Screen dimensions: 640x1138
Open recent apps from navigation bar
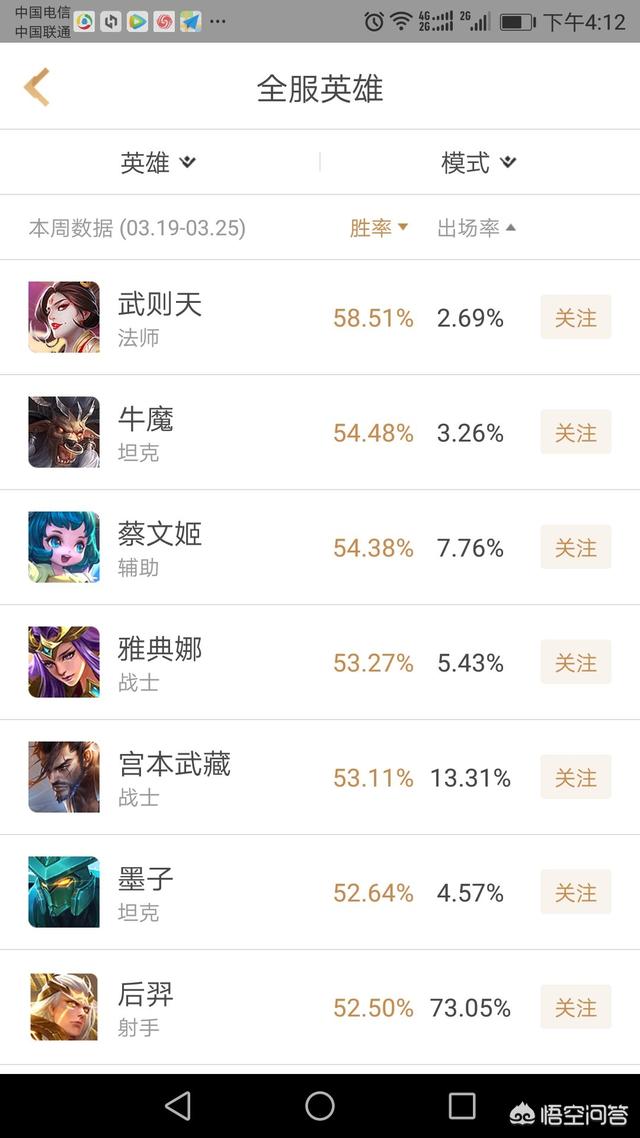pos(462,1106)
